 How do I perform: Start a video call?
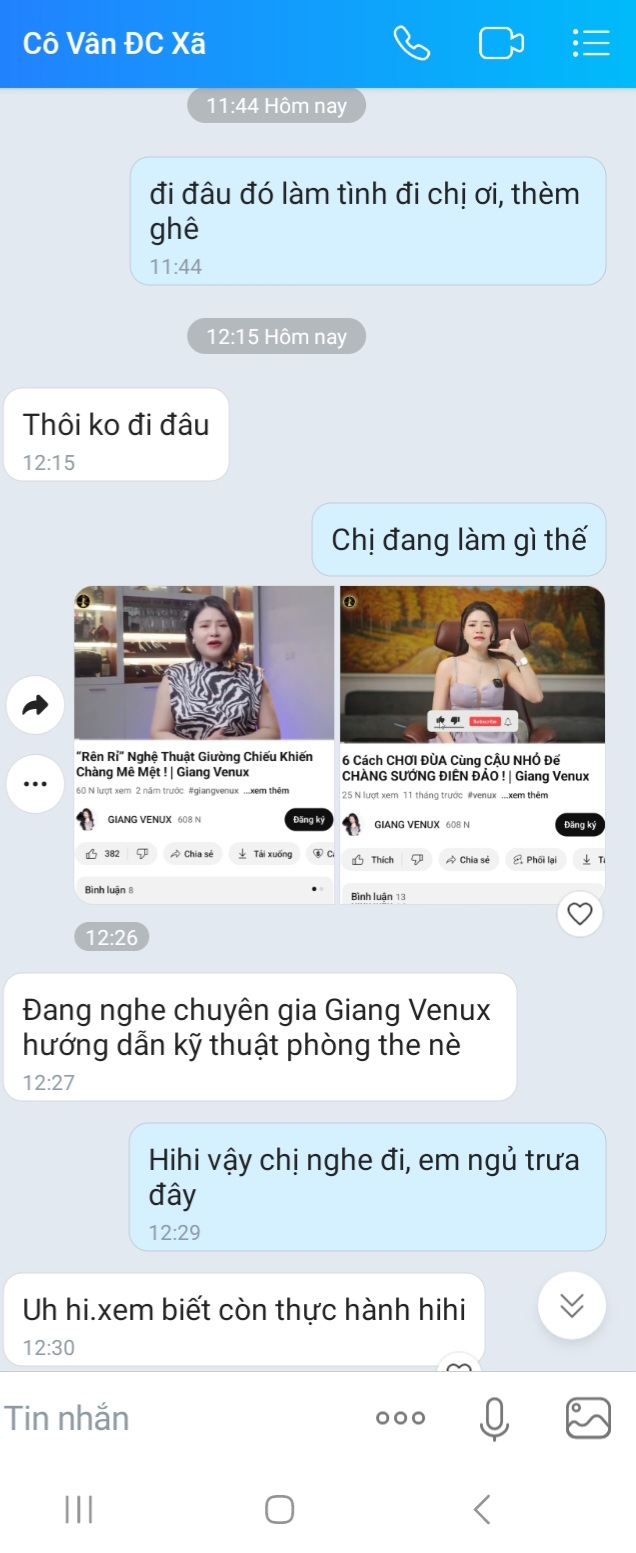(501, 43)
